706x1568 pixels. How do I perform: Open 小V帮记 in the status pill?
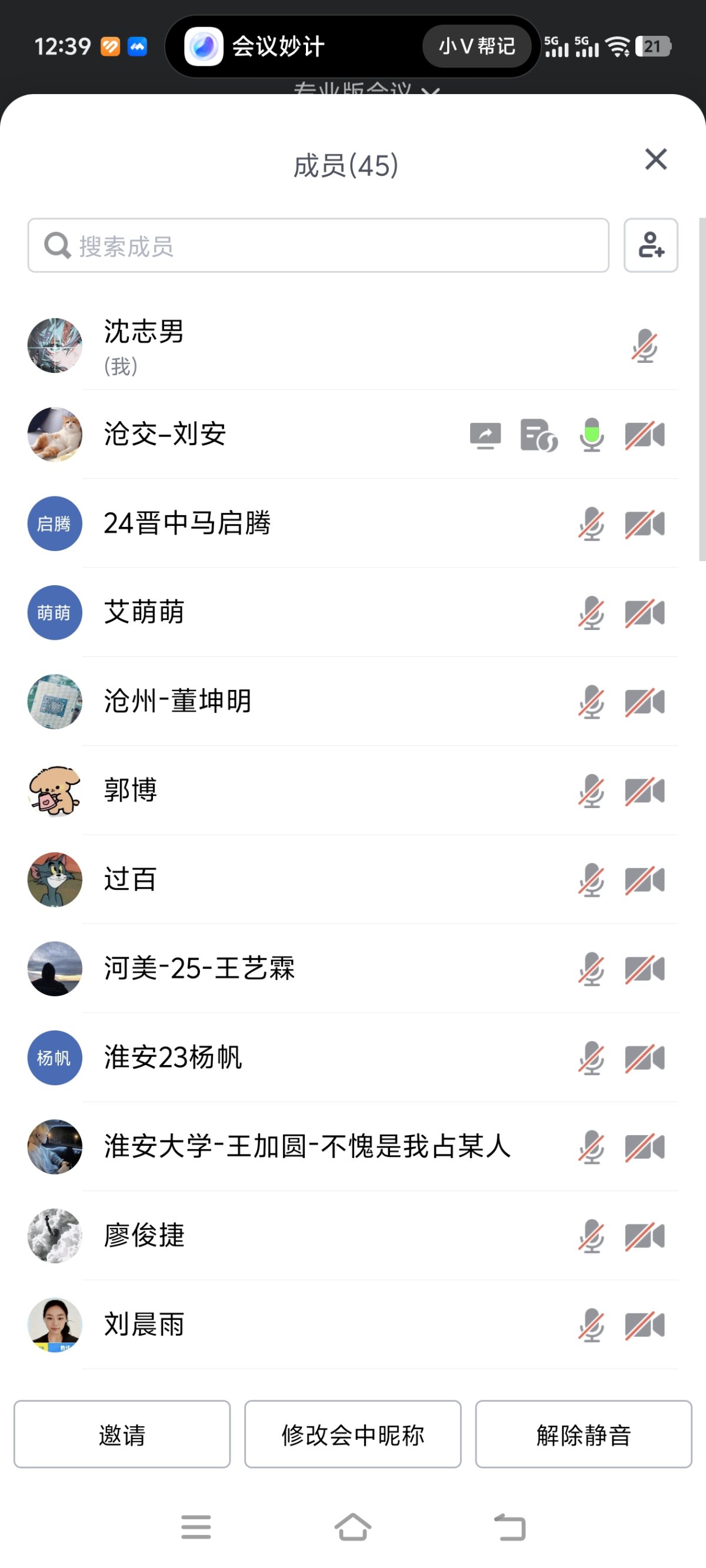[478, 46]
